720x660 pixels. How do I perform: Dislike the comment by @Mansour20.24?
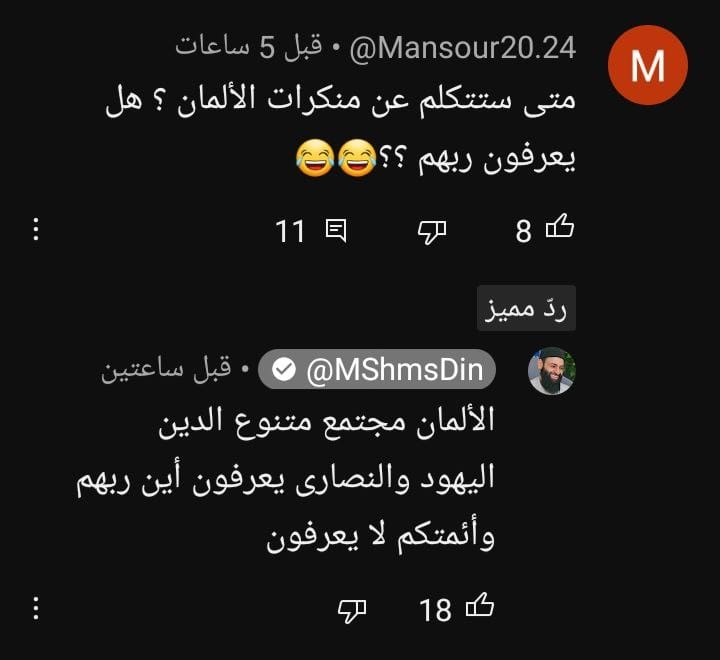[x=431, y=231]
